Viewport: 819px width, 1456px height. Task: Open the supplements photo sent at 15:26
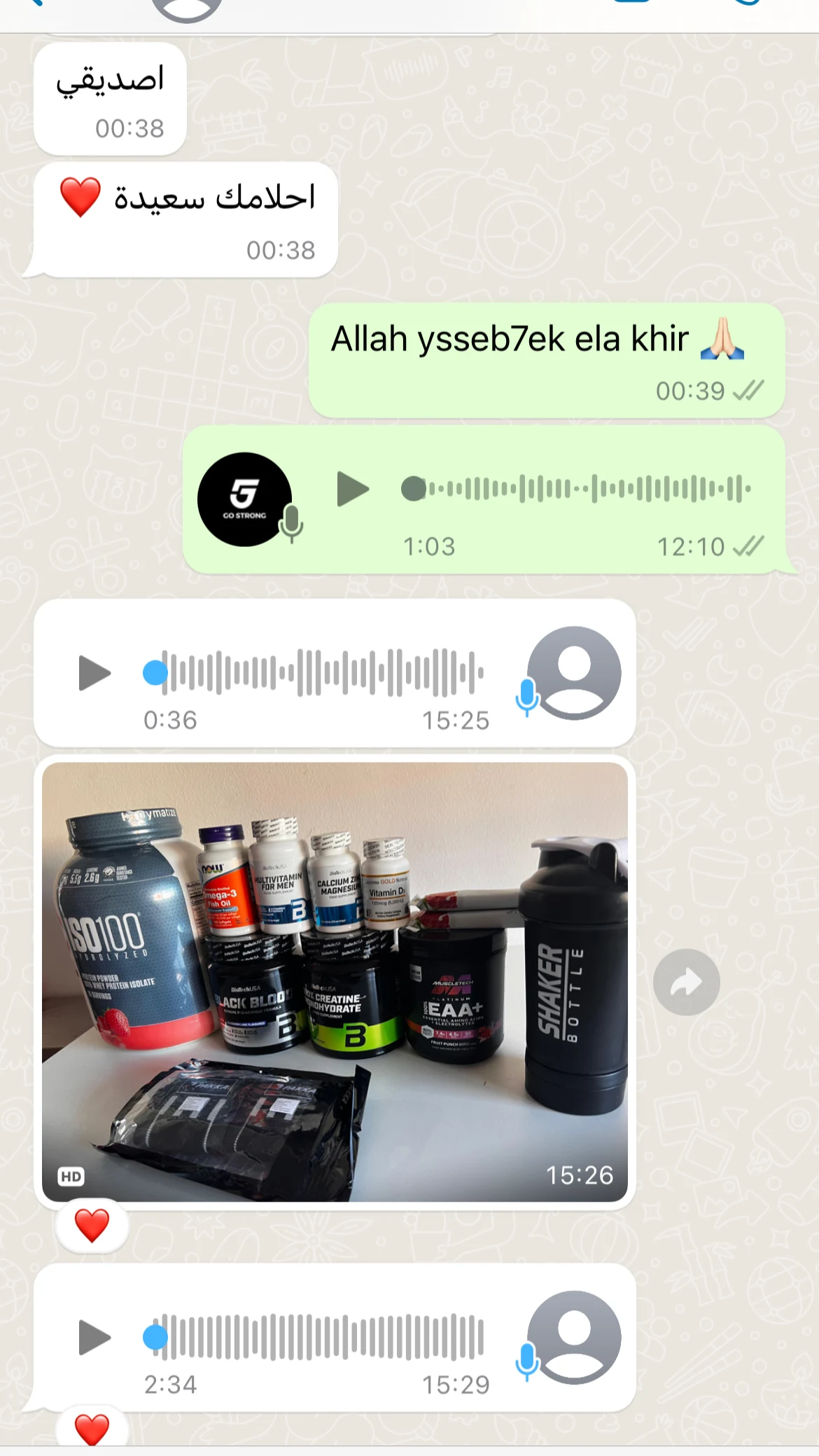335,980
